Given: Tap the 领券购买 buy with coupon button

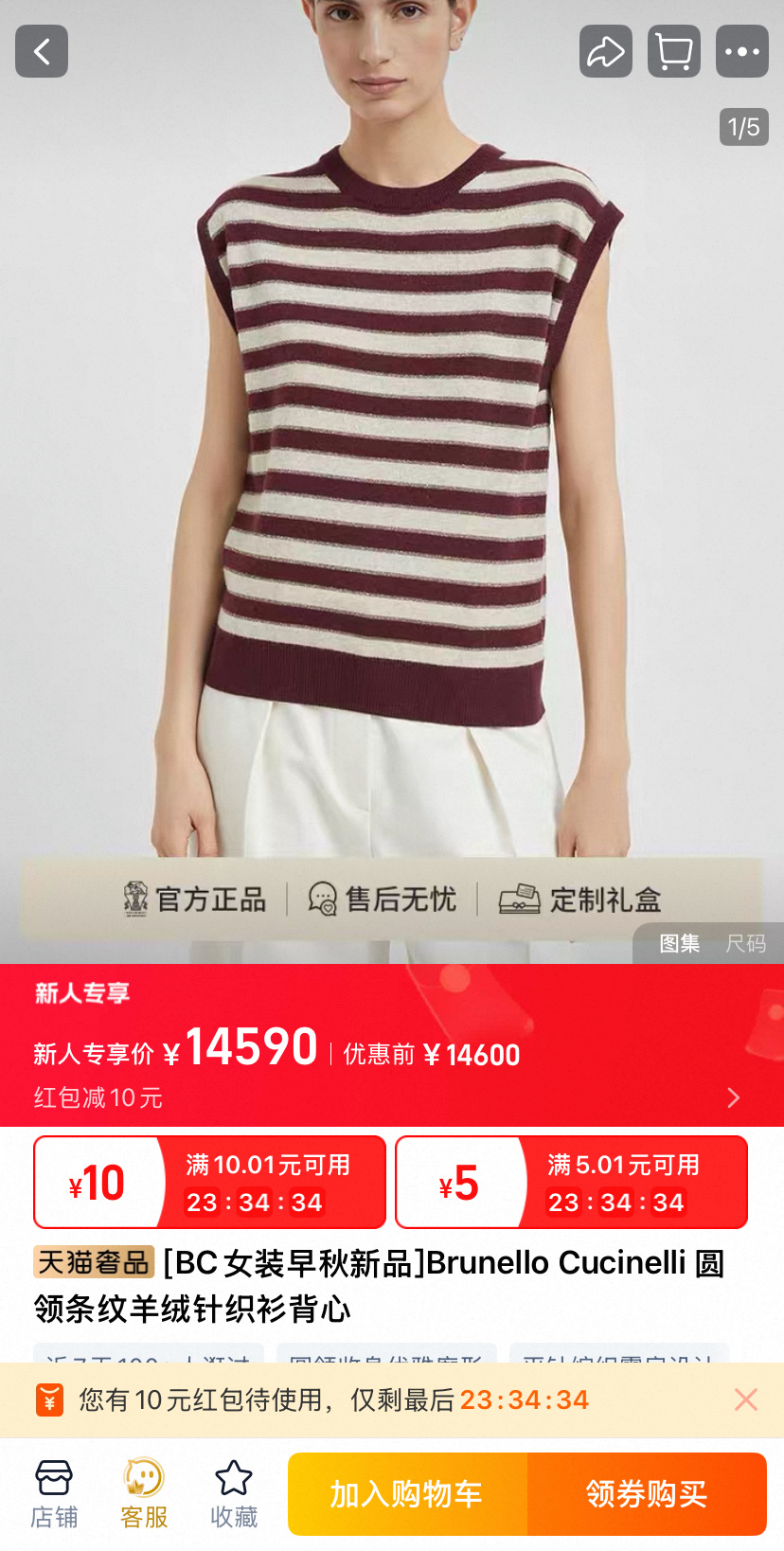Looking at the screenshot, I should pos(648,1493).
